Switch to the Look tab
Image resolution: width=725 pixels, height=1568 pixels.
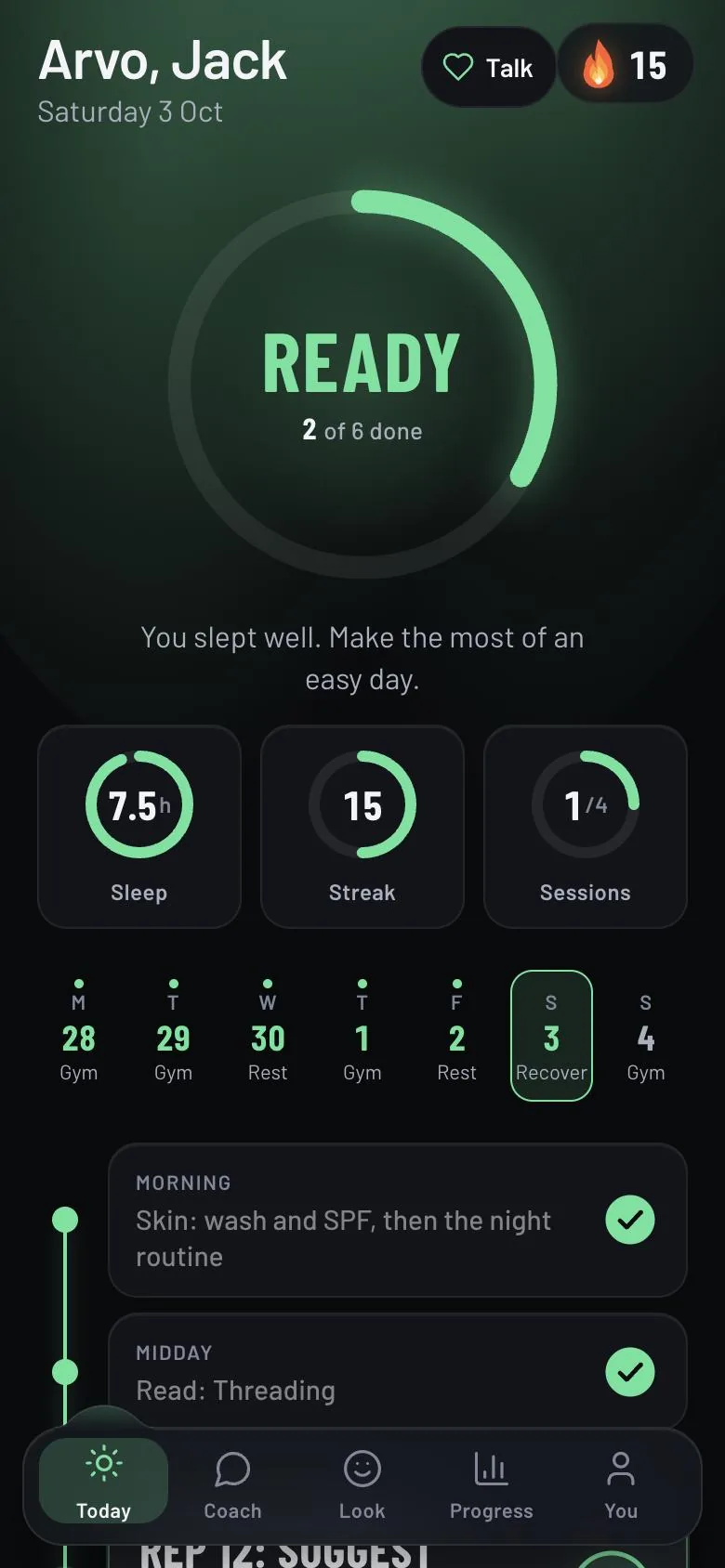click(x=362, y=1485)
